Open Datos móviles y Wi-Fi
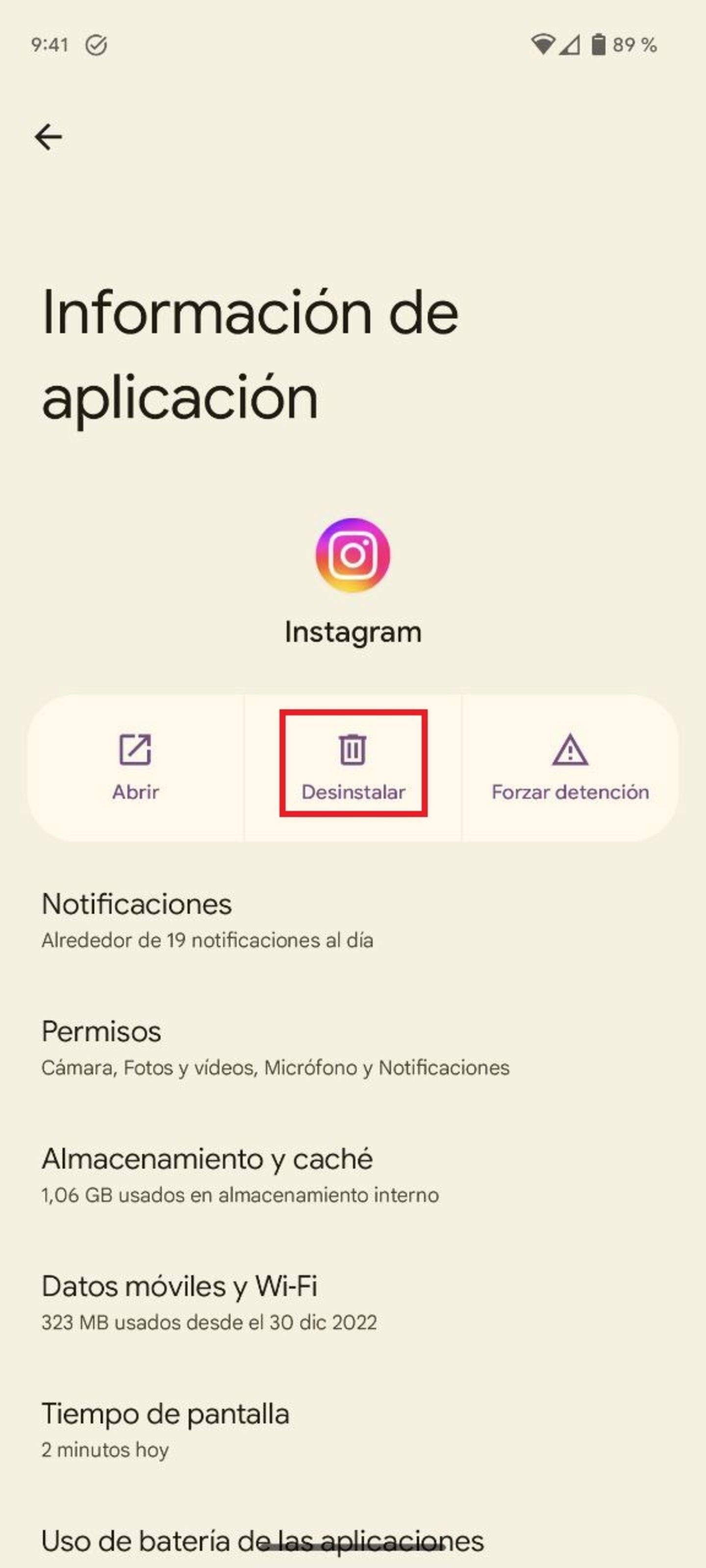Screen dimensions: 706x1568 [x=210, y=1302]
